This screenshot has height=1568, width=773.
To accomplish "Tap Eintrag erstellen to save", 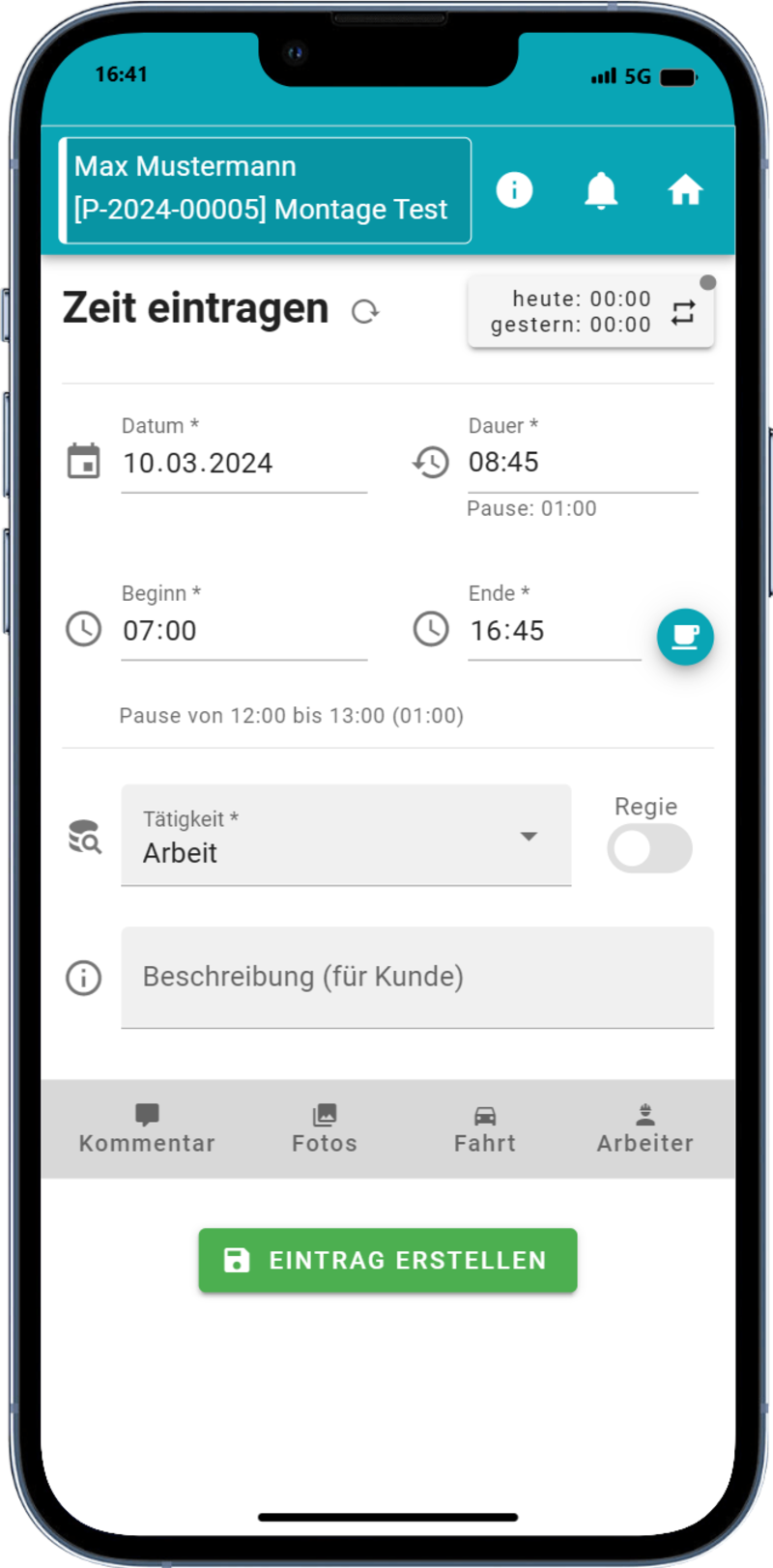I will point(387,1260).
